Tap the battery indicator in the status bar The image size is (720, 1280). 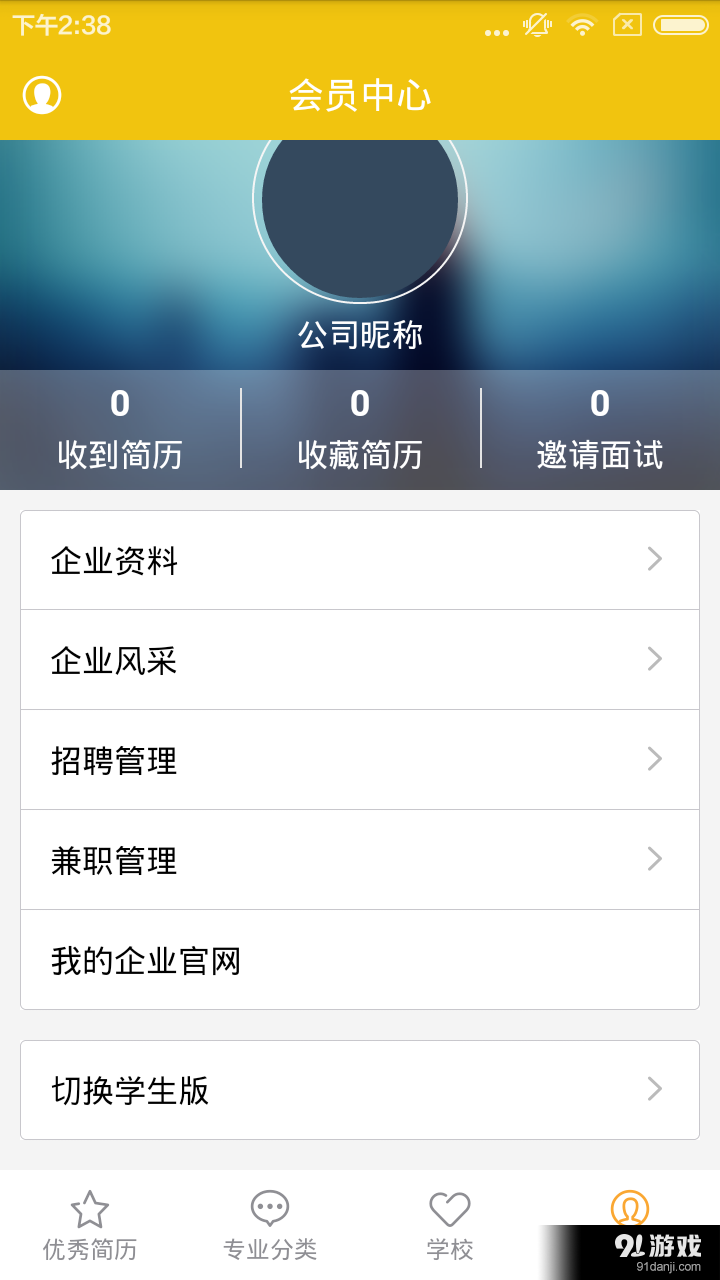click(x=683, y=27)
